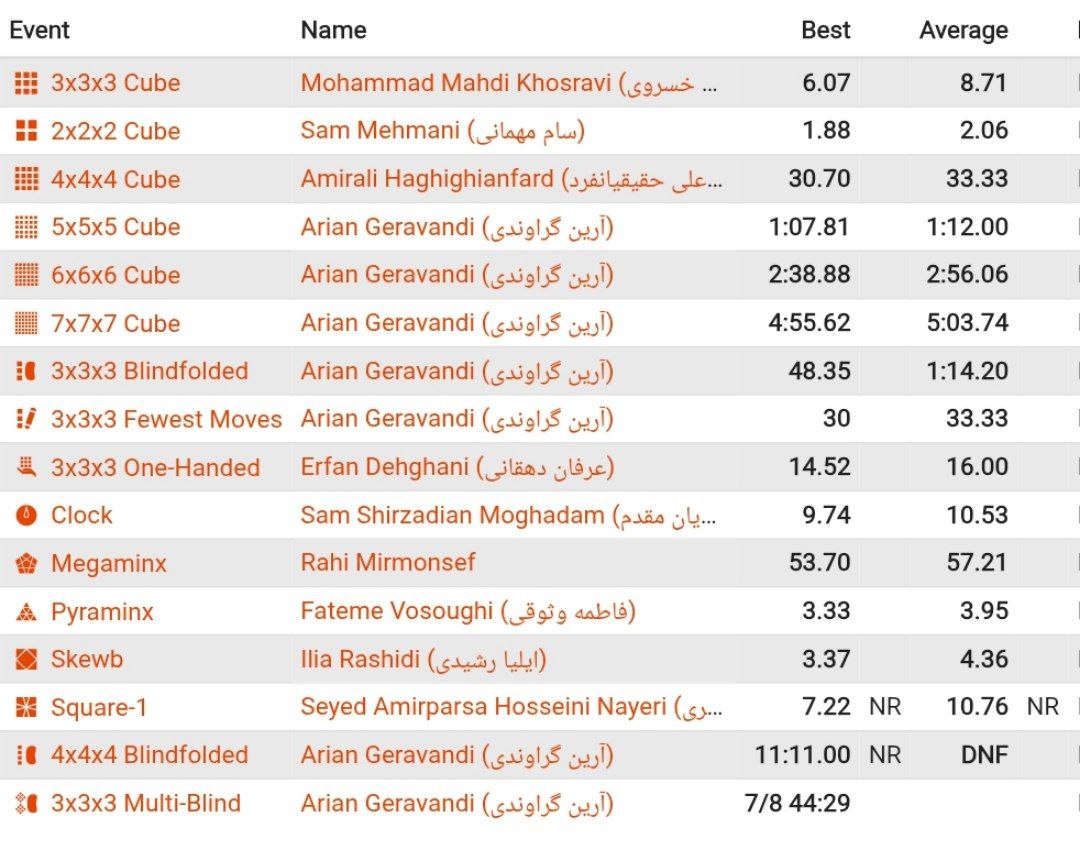The height and width of the screenshot is (848, 1080).
Task: Open the 5x5x5 Cube event link
Action: point(115,227)
